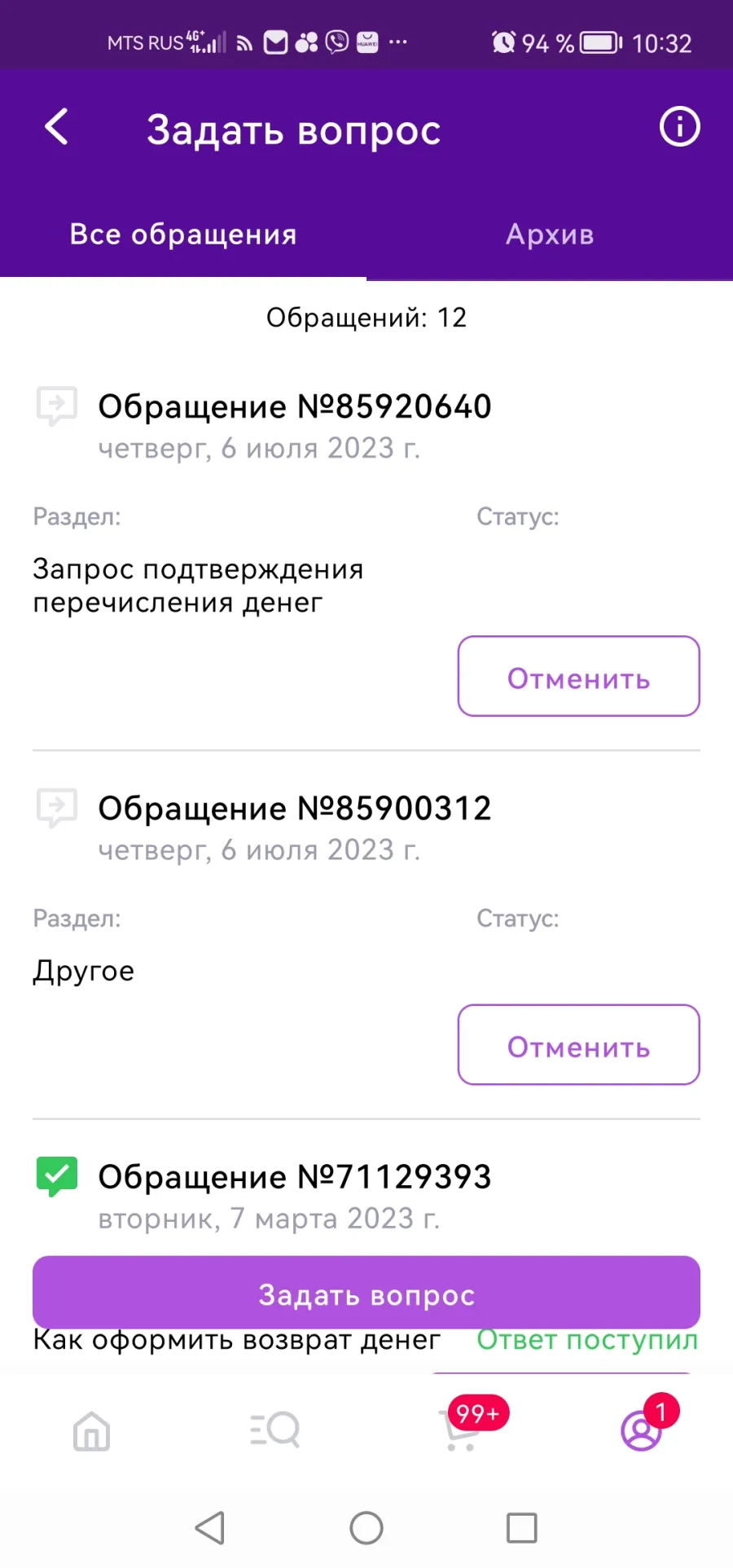
Task: Go back using the header arrow
Action: click(56, 127)
